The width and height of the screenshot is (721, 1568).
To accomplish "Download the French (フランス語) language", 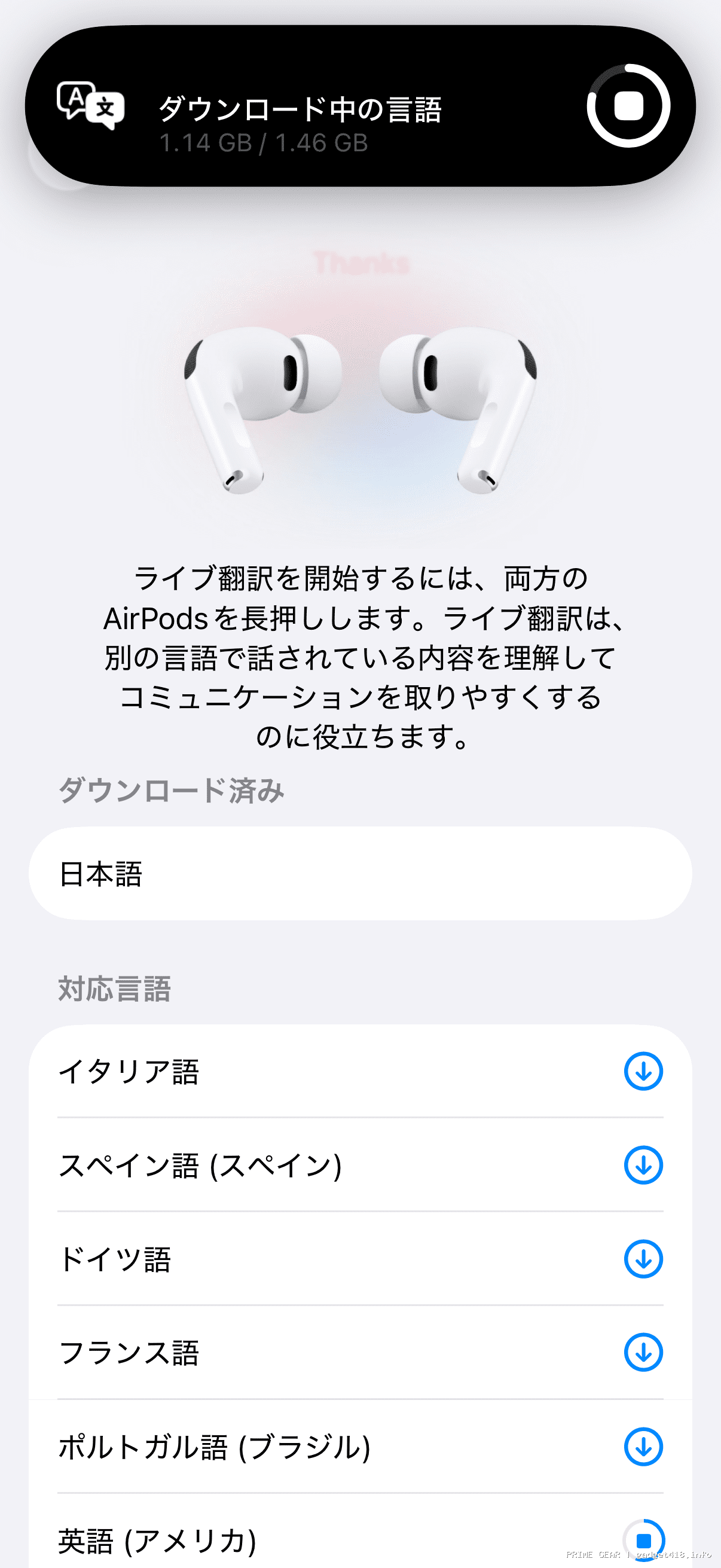I will 643,1353.
